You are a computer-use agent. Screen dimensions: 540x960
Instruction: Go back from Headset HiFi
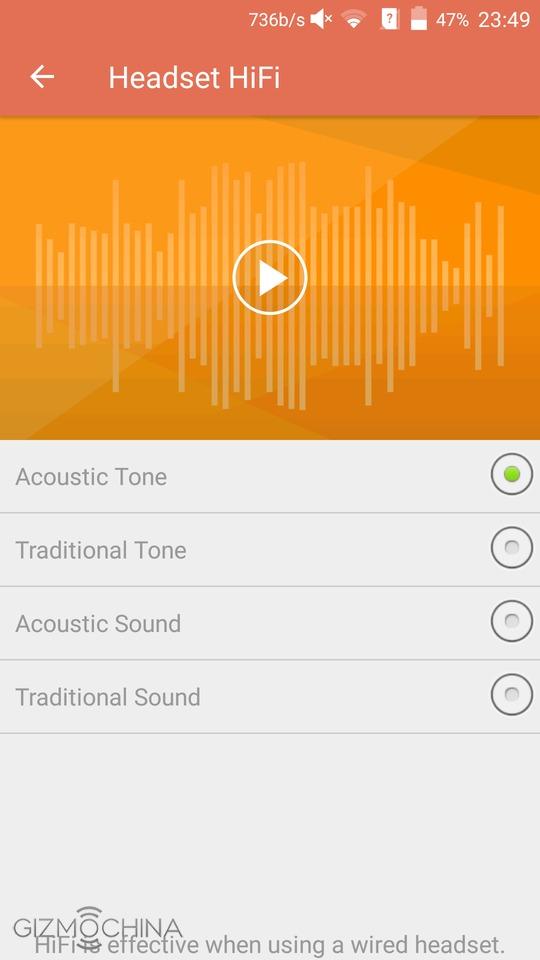coord(42,77)
